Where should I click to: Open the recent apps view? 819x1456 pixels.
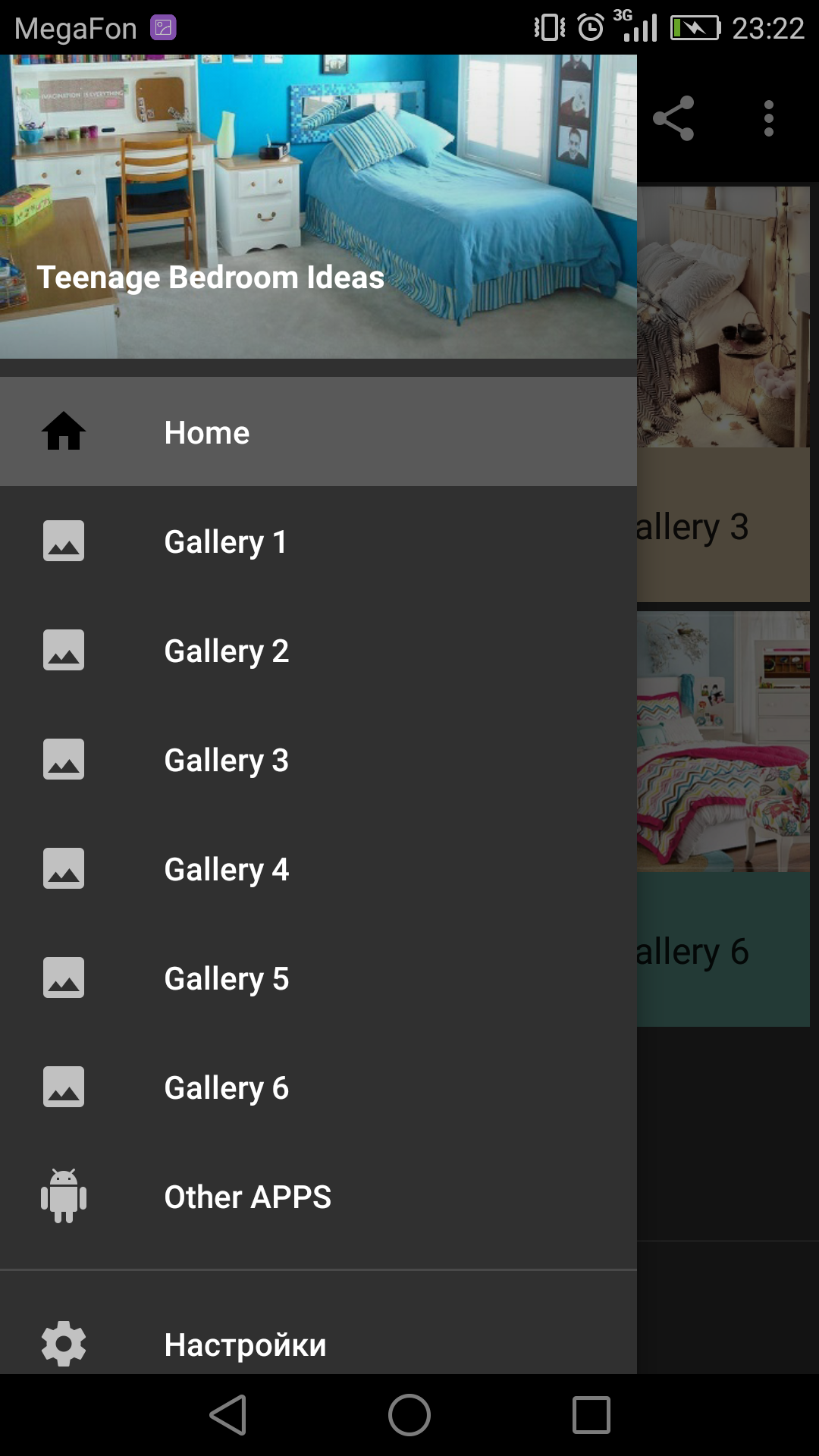[x=591, y=1415]
